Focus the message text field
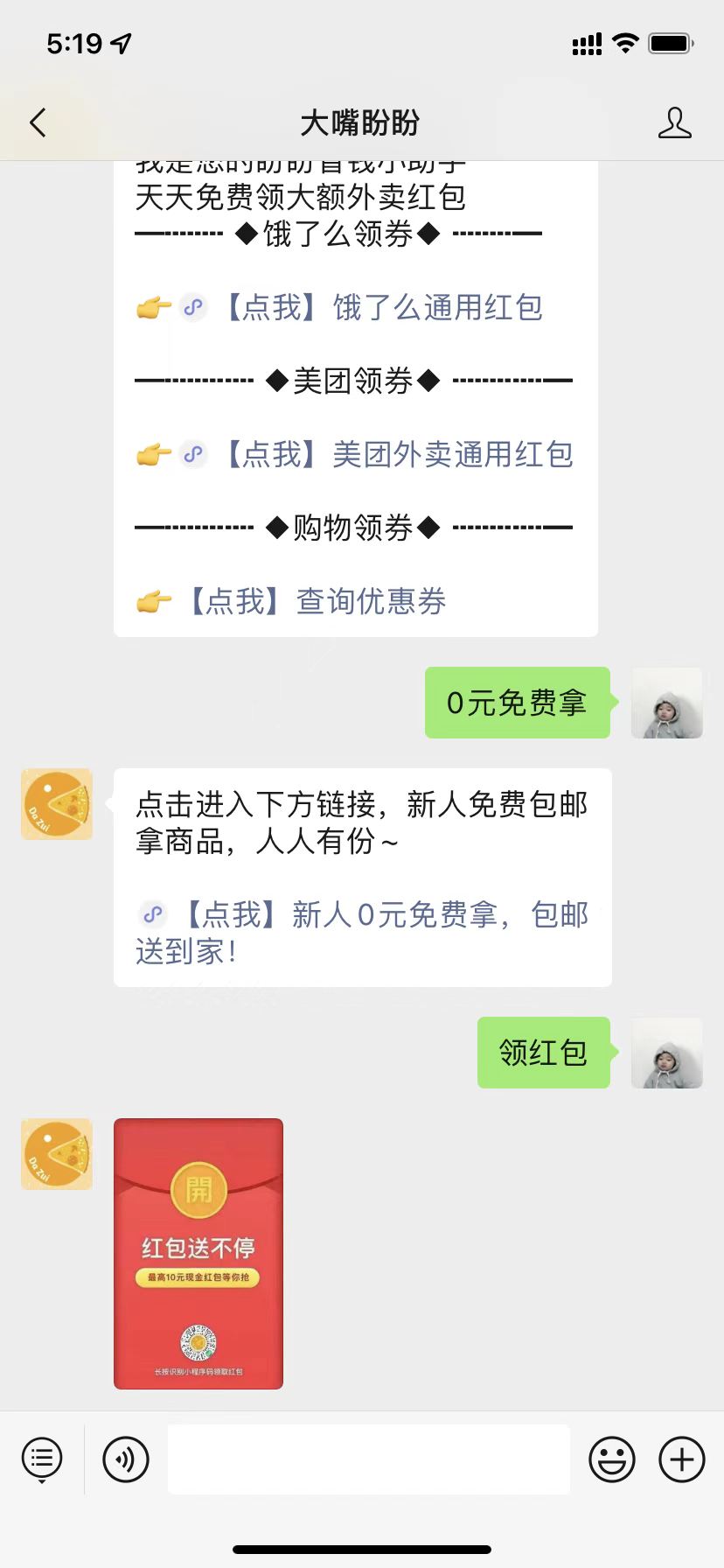The height and width of the screenshot is (1568, 724). pos(369,1459)
